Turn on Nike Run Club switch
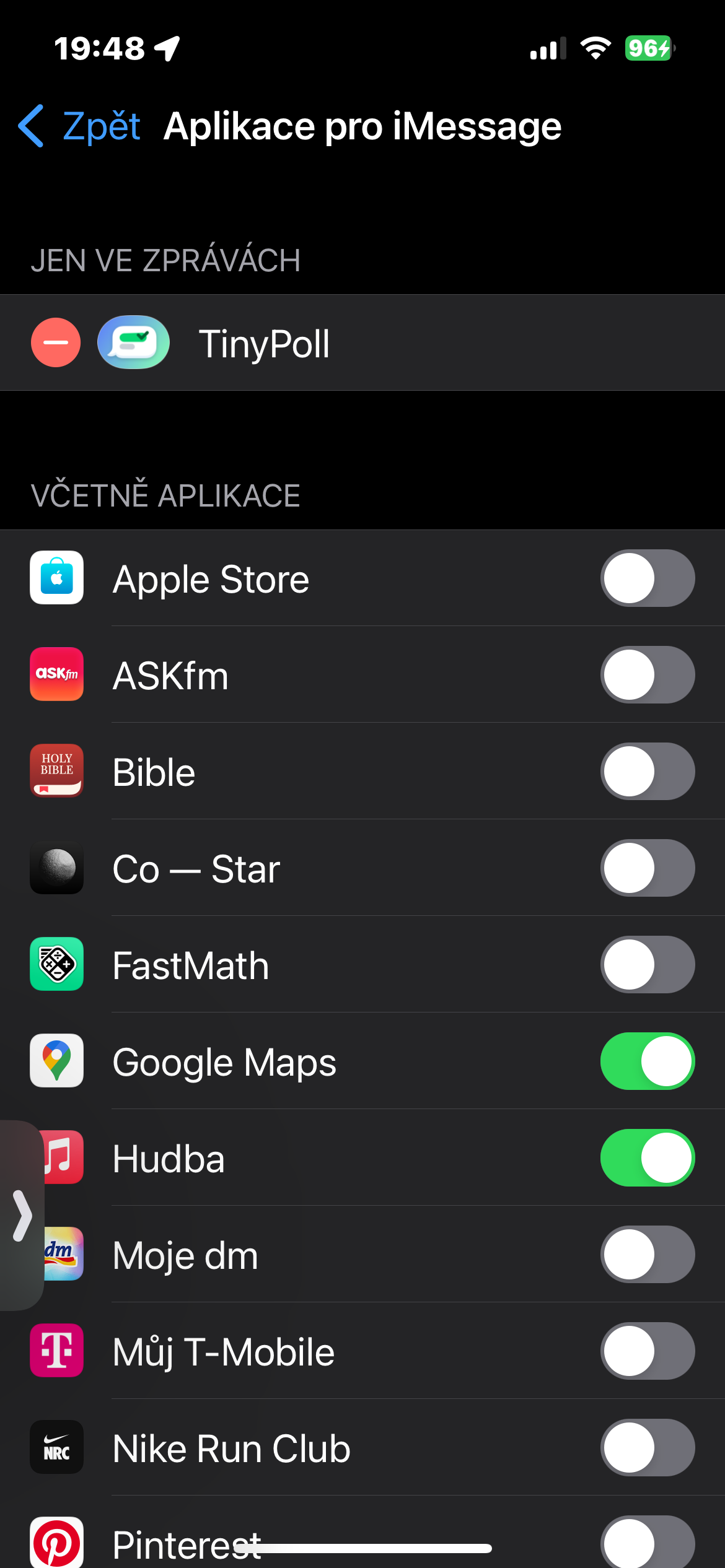Image resolution: width=725 pixels, height=1568 pixels. point(647,1448)
